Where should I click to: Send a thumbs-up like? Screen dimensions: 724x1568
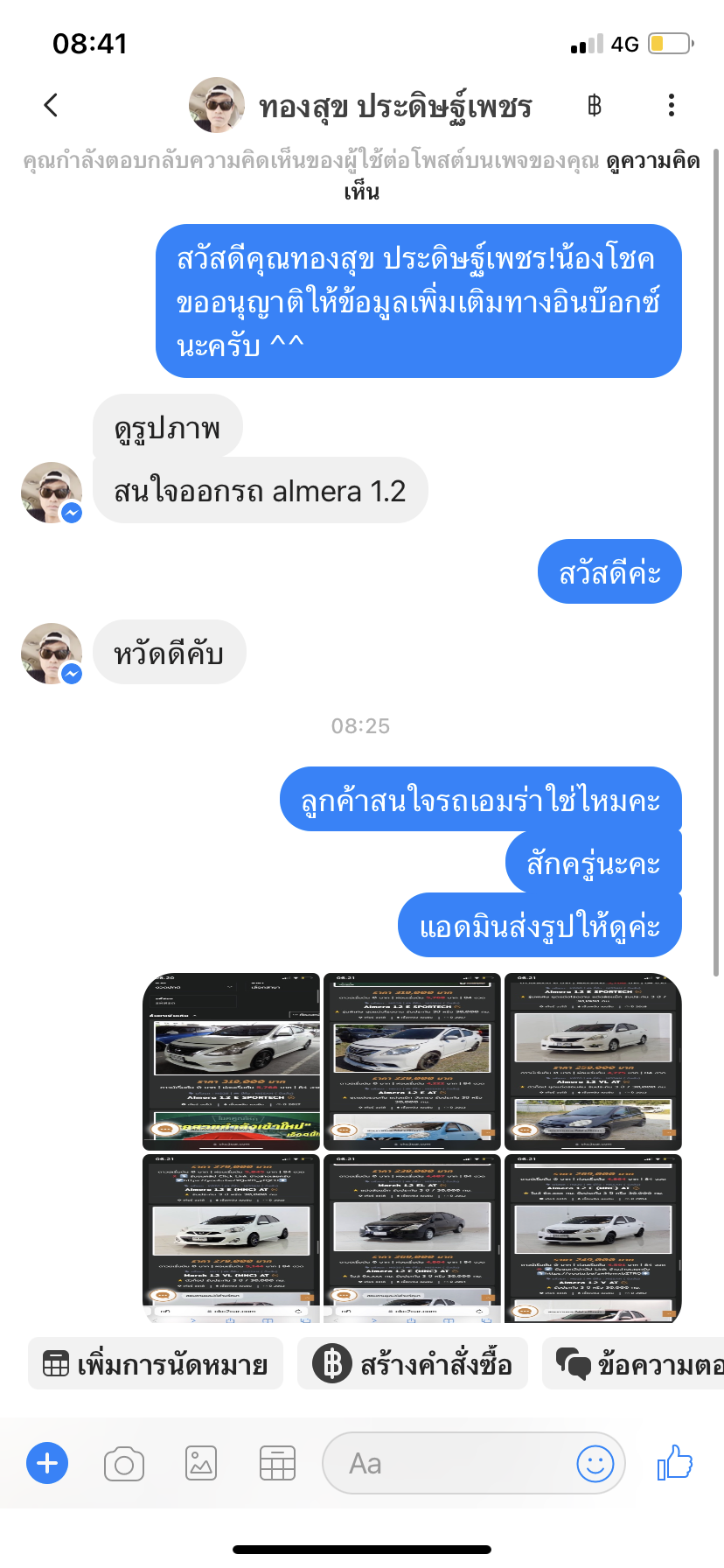tap(675, 1462)
